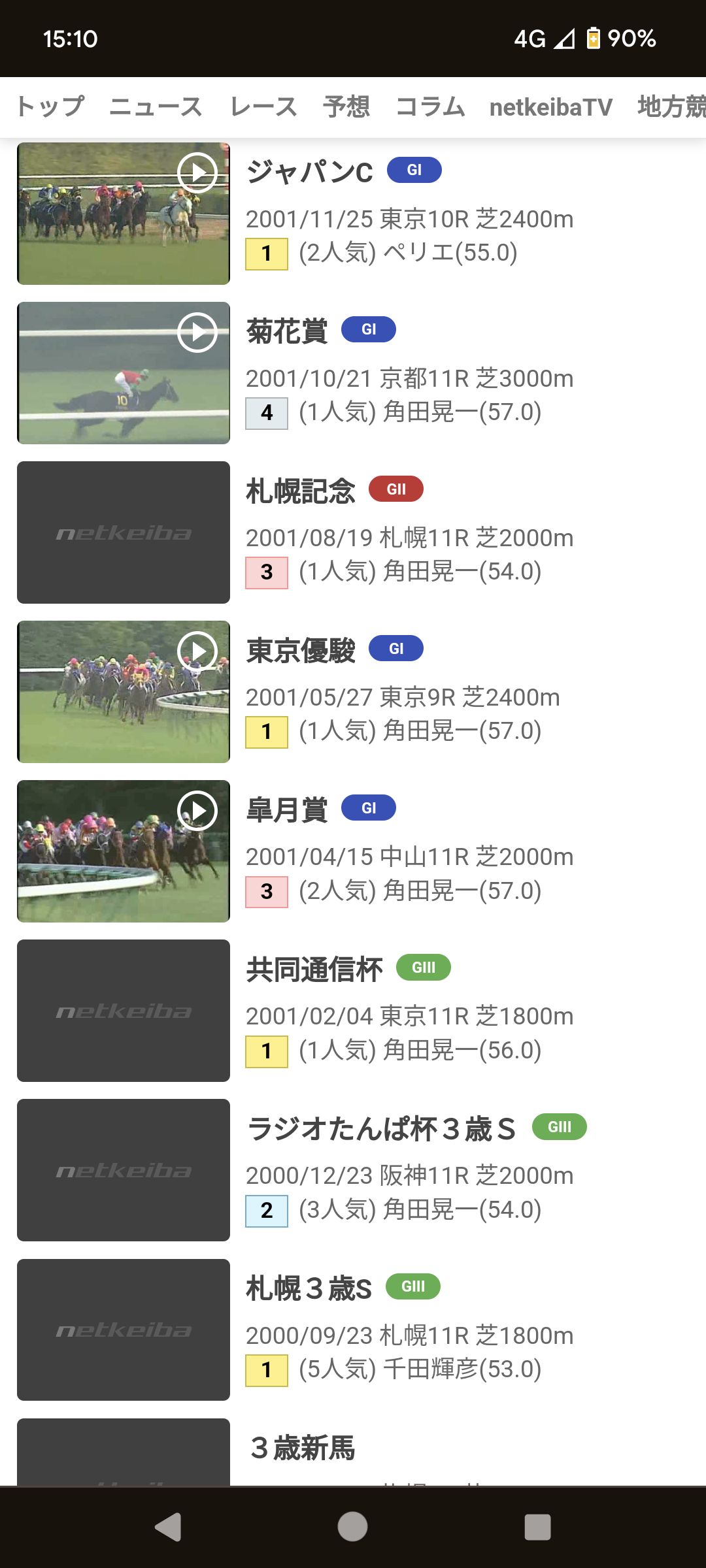Image resolution: width=706 pixels, height=1568 pixels.
Task: Open the 札幌３歳S race result
Action: tap(309, 1288)
